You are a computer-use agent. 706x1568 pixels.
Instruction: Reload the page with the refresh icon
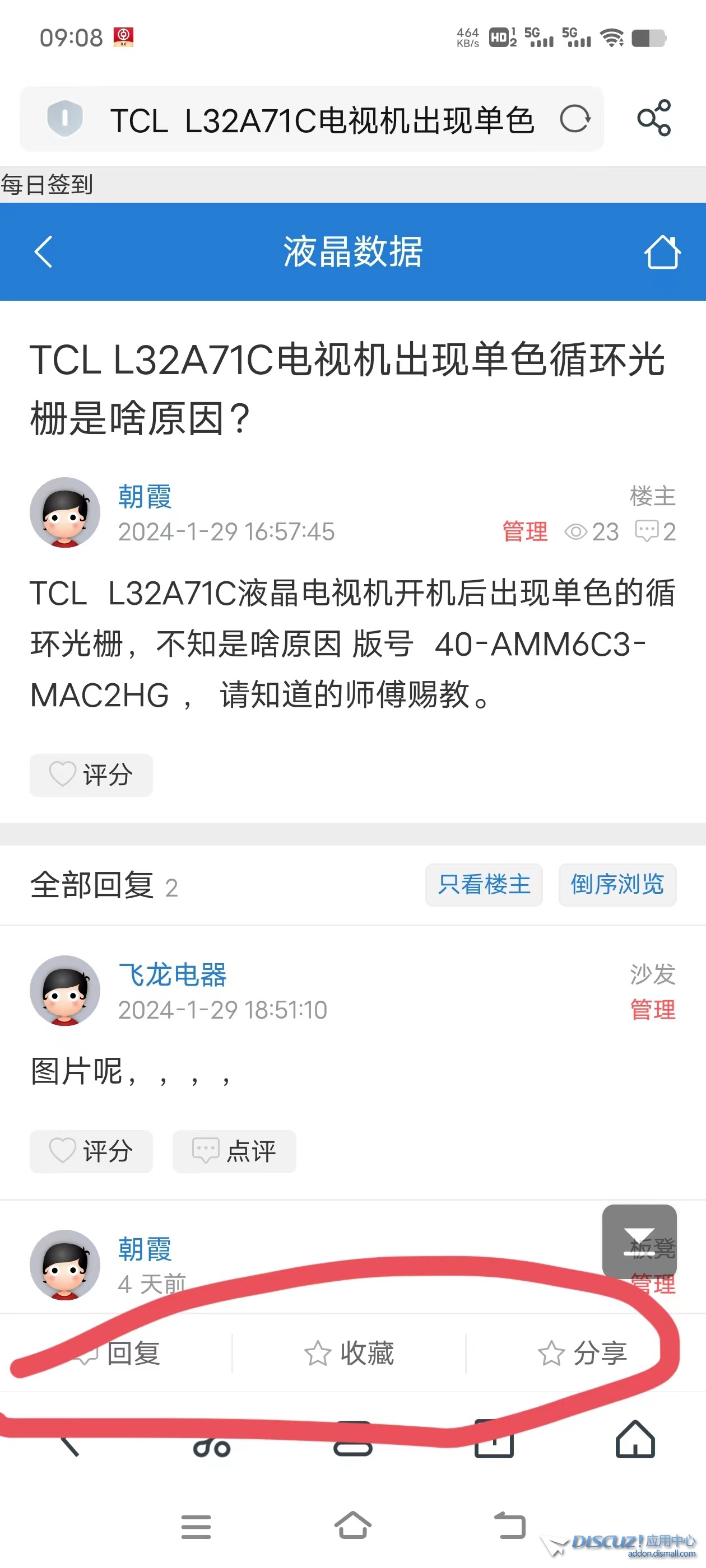tap(574, 119)
